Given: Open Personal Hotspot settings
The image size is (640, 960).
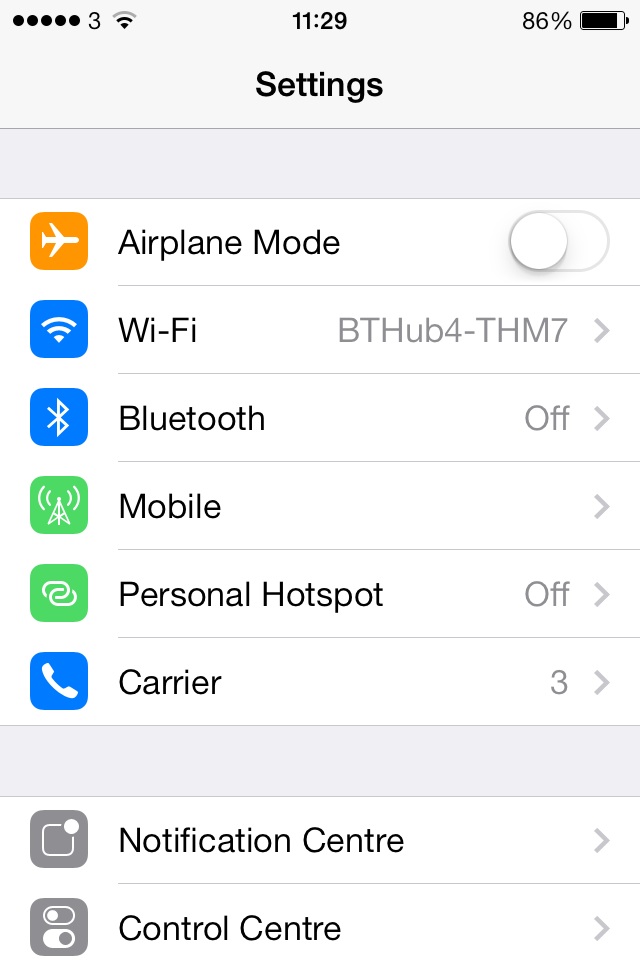Looking at the screenshot, I should pyautogui.click(x=320, y=594).
